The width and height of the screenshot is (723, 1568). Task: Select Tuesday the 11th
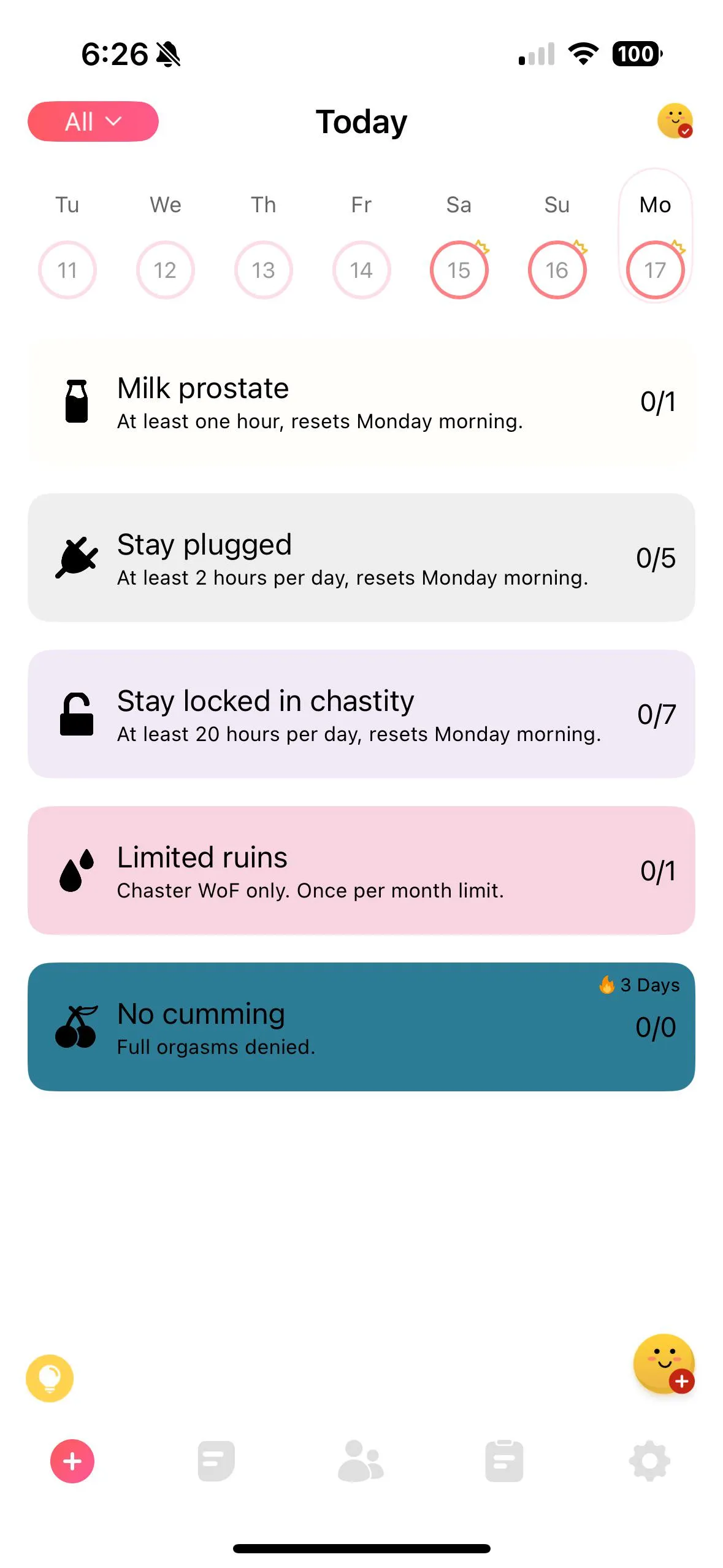pos(67,270)
